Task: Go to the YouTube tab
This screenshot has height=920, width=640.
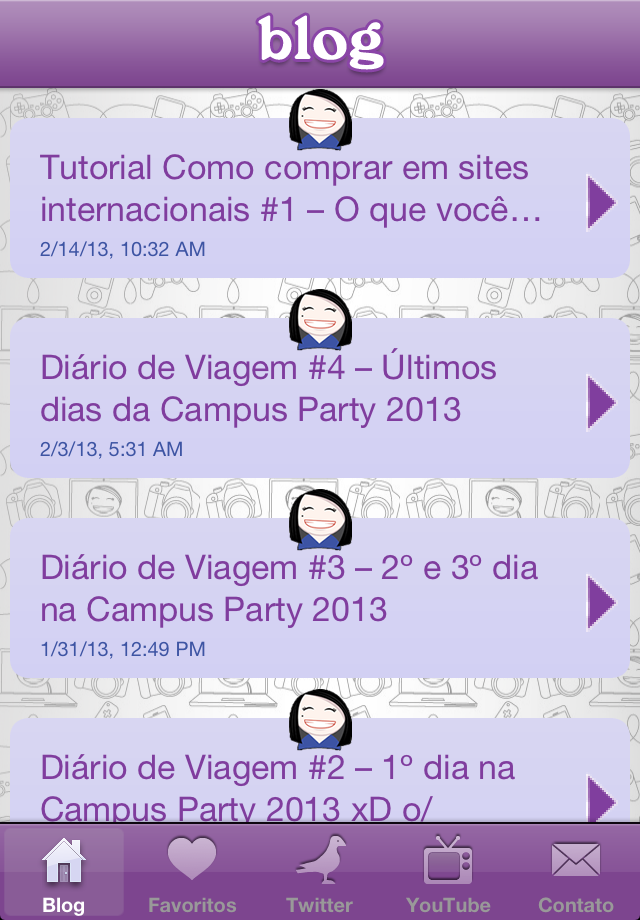Action: coord(448,873)
